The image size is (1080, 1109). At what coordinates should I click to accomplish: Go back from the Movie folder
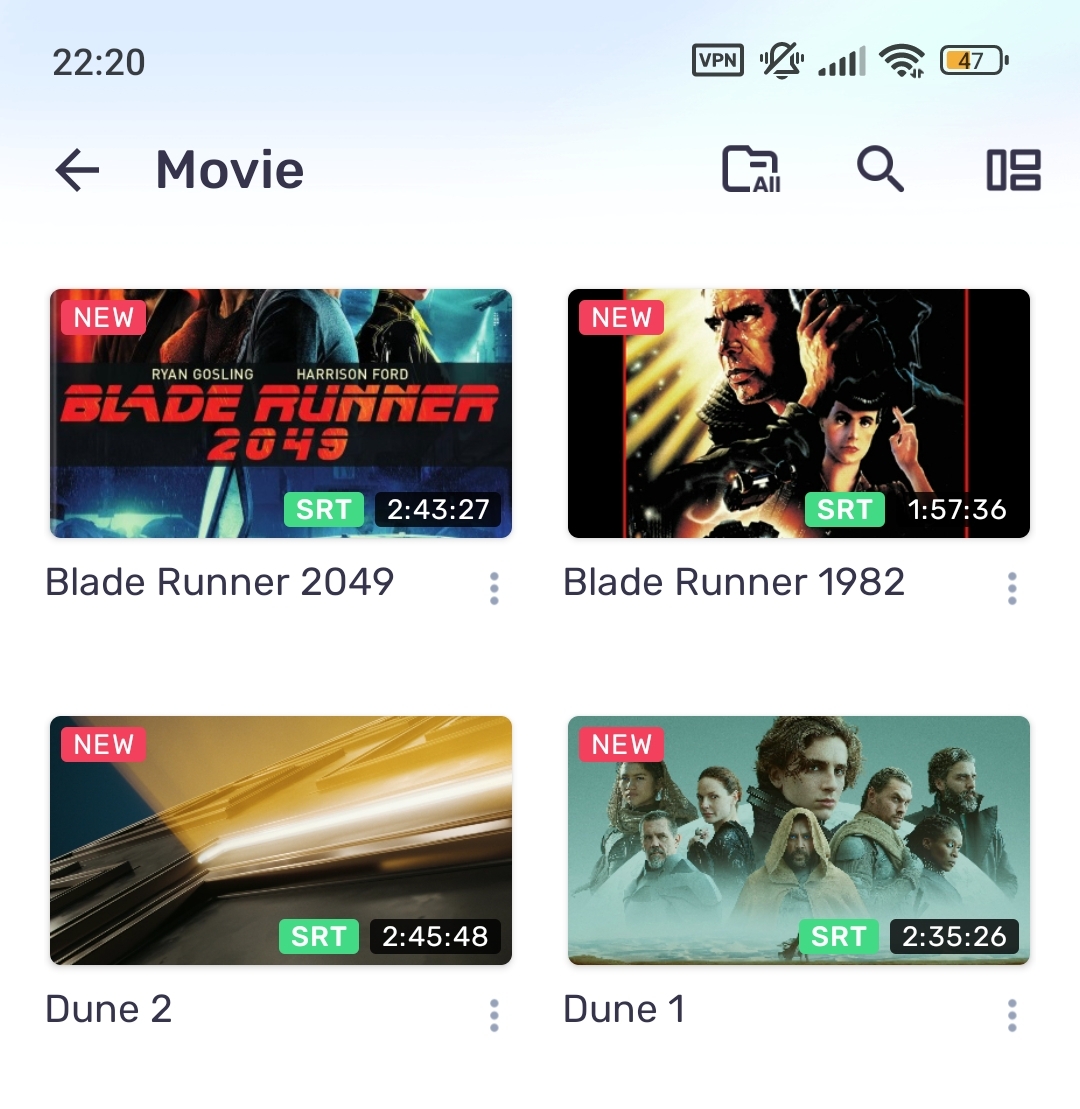77,170
